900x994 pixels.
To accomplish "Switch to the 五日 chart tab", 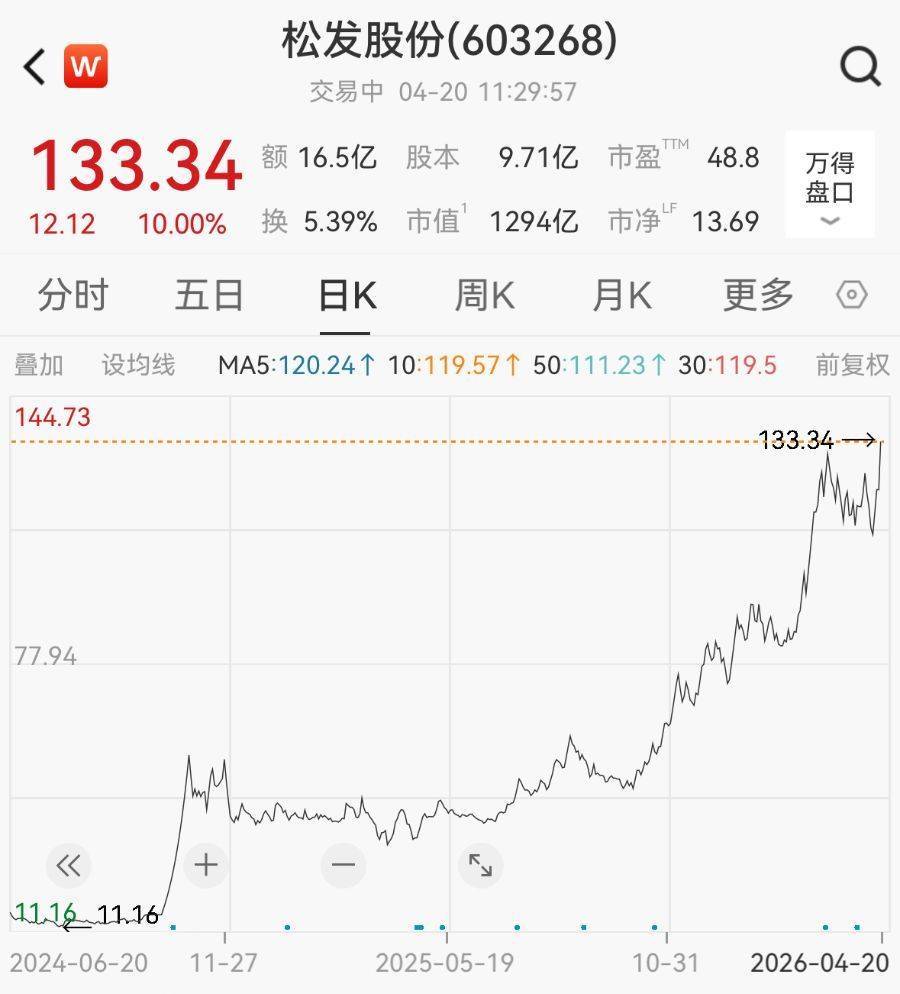I will 209,296.
